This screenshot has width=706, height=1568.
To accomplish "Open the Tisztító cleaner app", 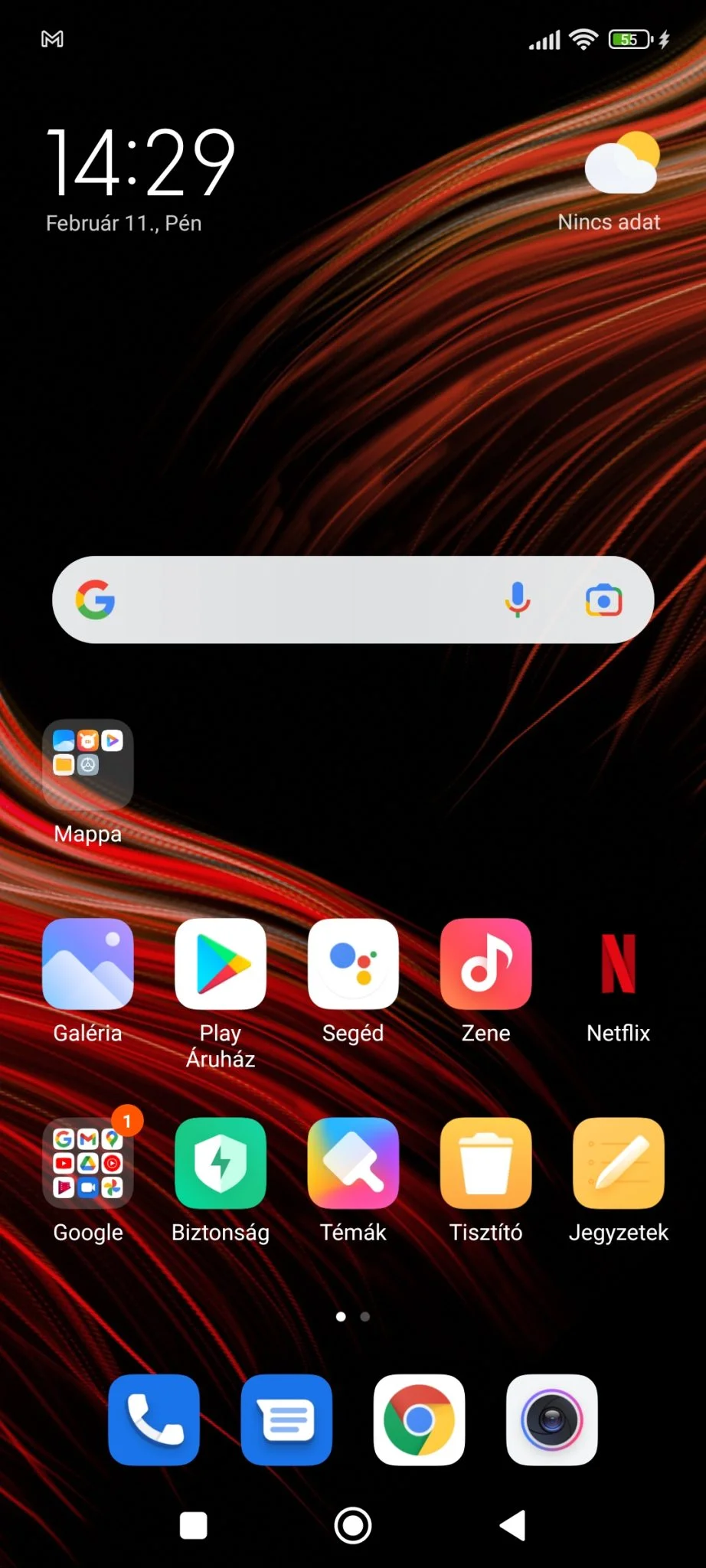I will [485, 1163].
